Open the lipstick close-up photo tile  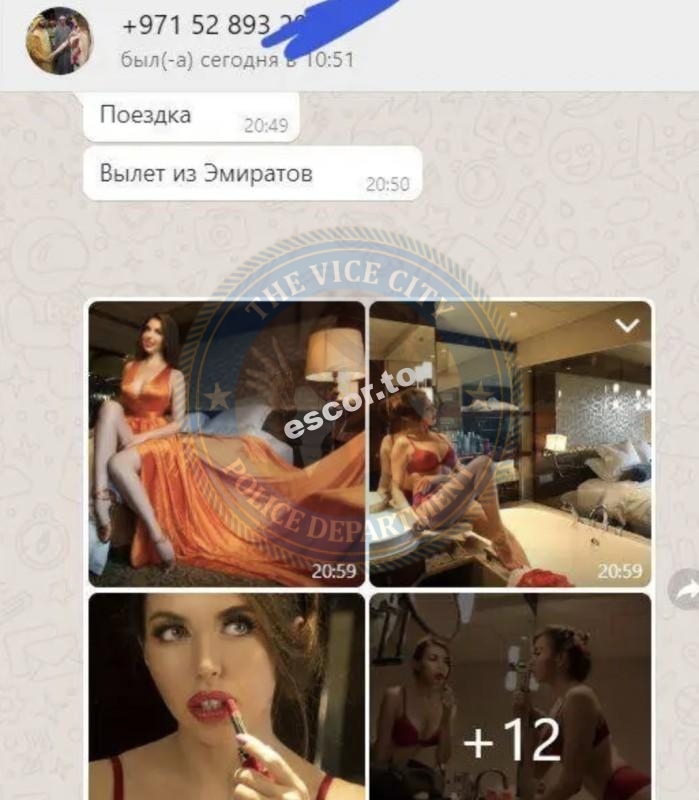point(227,695)
